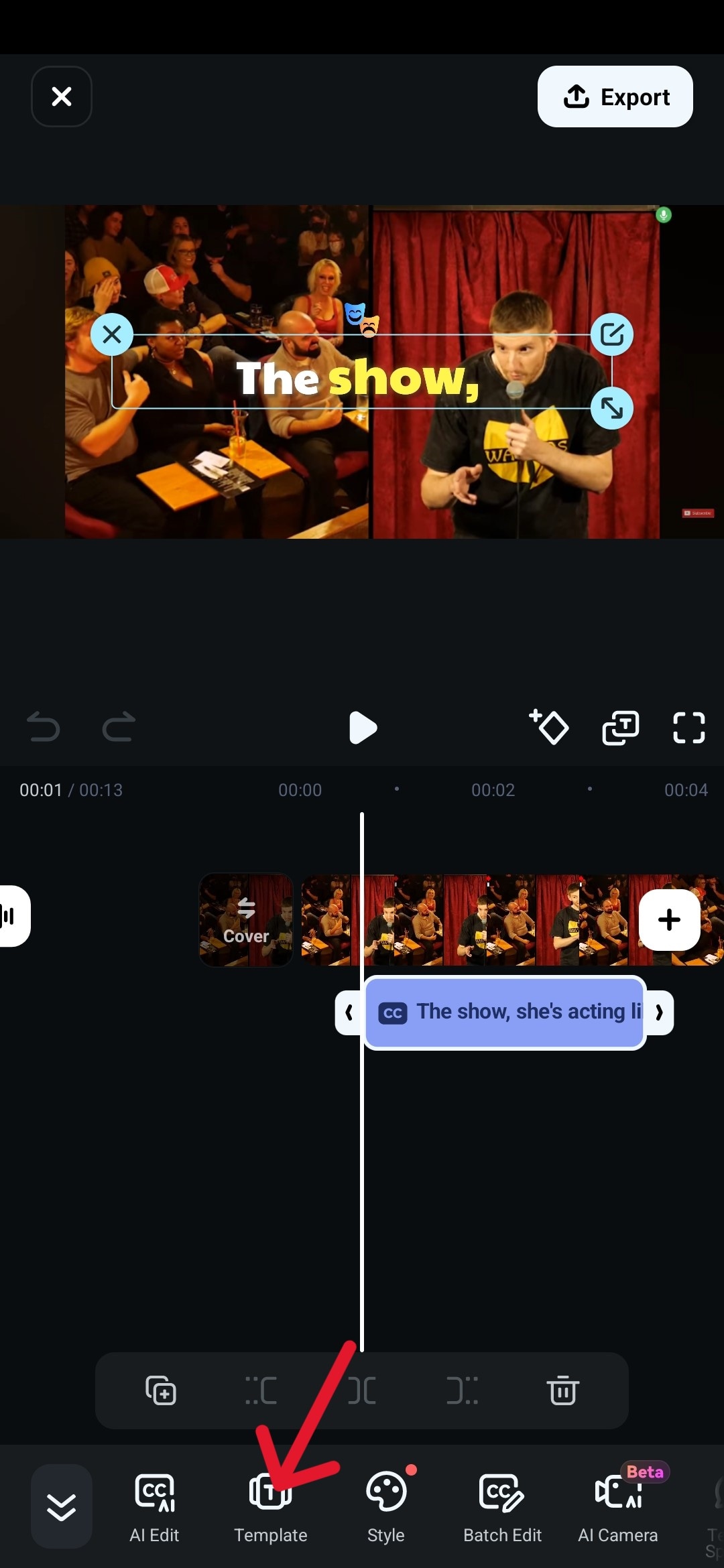Viewport: 724px width, 1568px height.
Task: Open Batch Edit for captions
Action: pyautogui.click(x=502, y=1505)
